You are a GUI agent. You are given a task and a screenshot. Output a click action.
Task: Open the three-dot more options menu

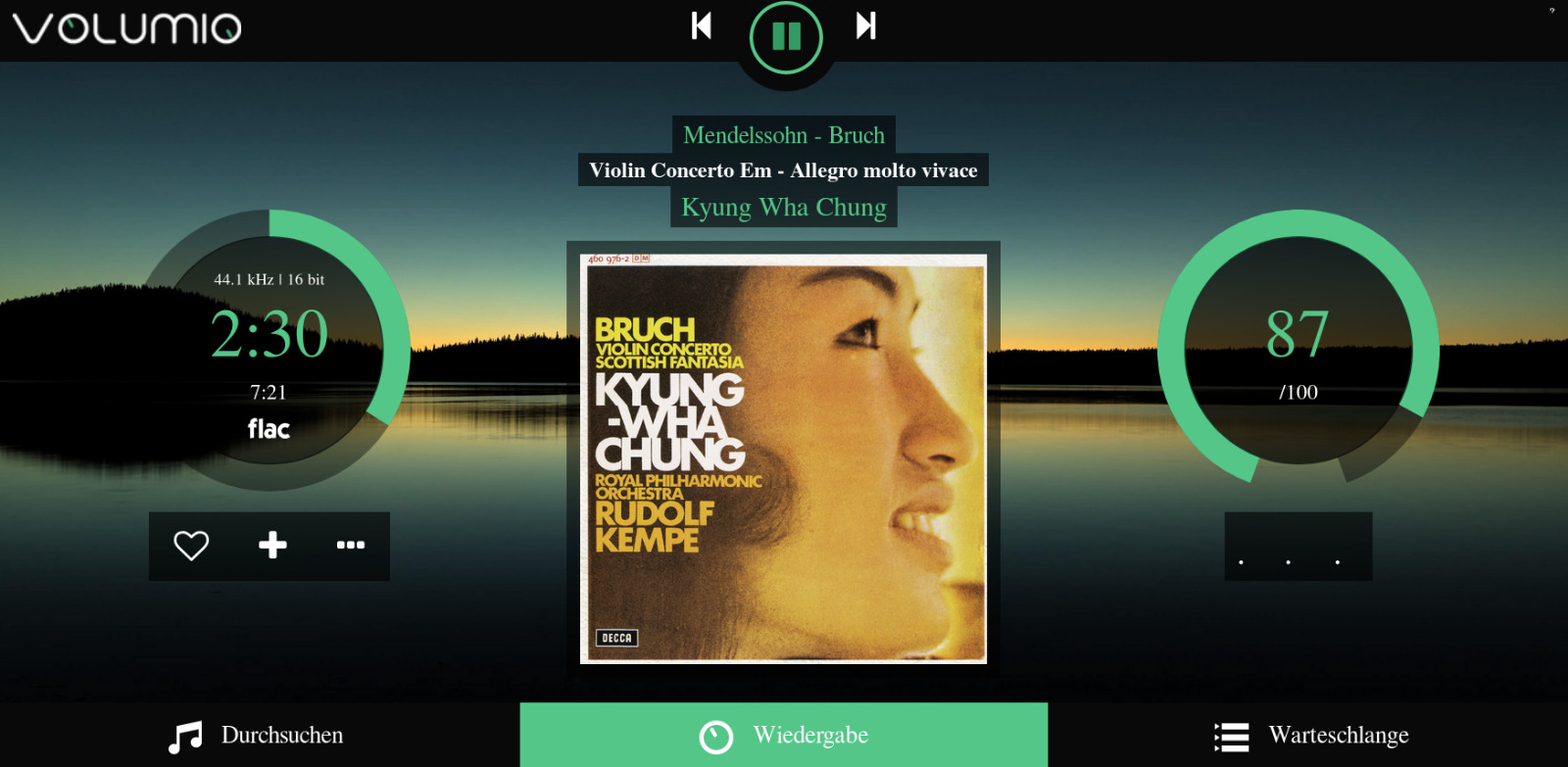pos(351,546)
